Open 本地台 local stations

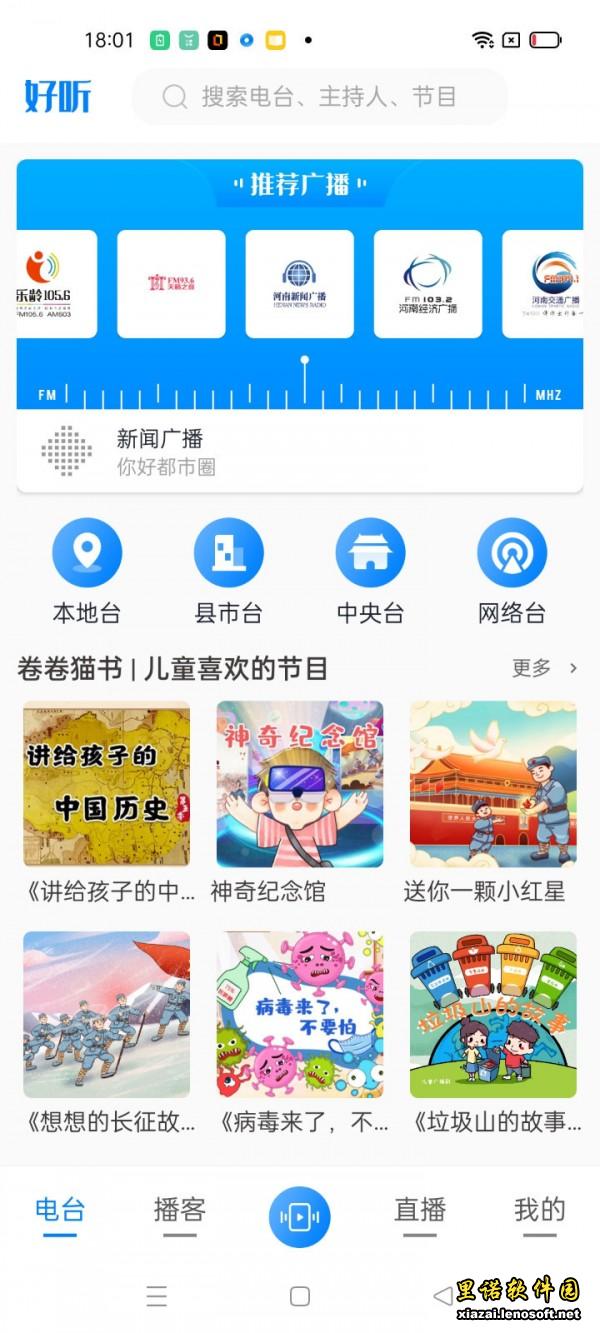click(x=87, y=573)
